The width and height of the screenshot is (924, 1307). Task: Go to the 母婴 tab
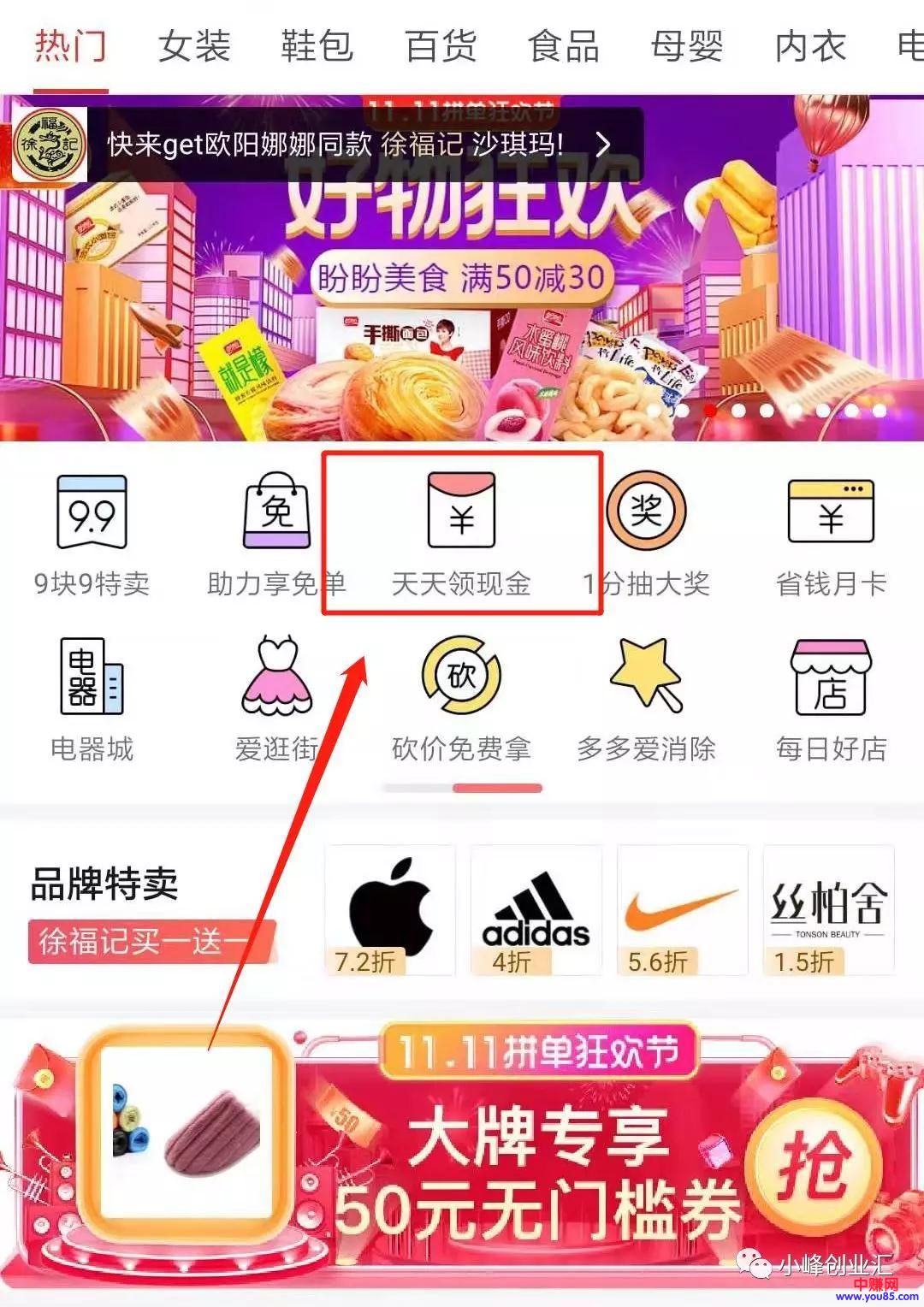687,45
